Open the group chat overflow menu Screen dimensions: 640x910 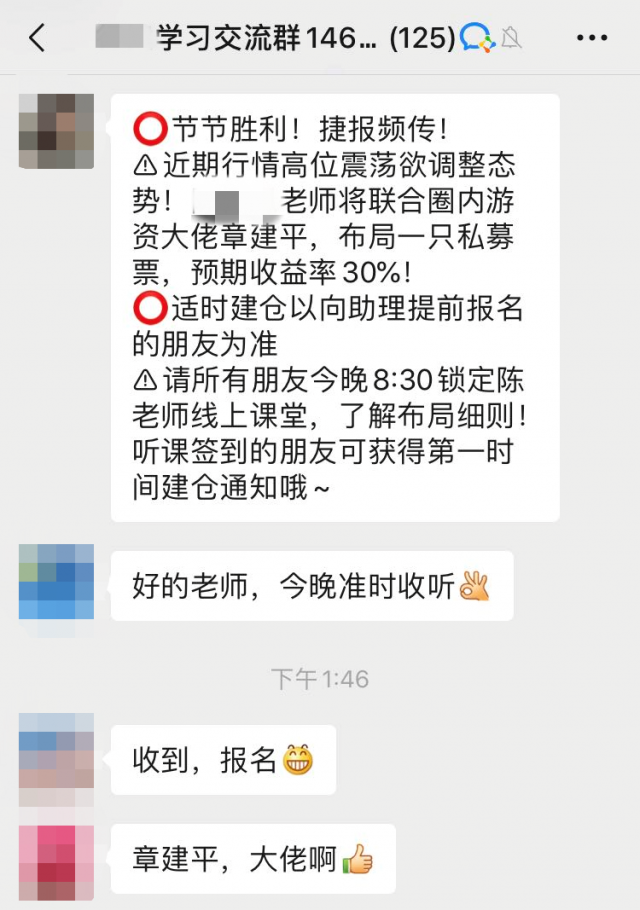(592, 39)
